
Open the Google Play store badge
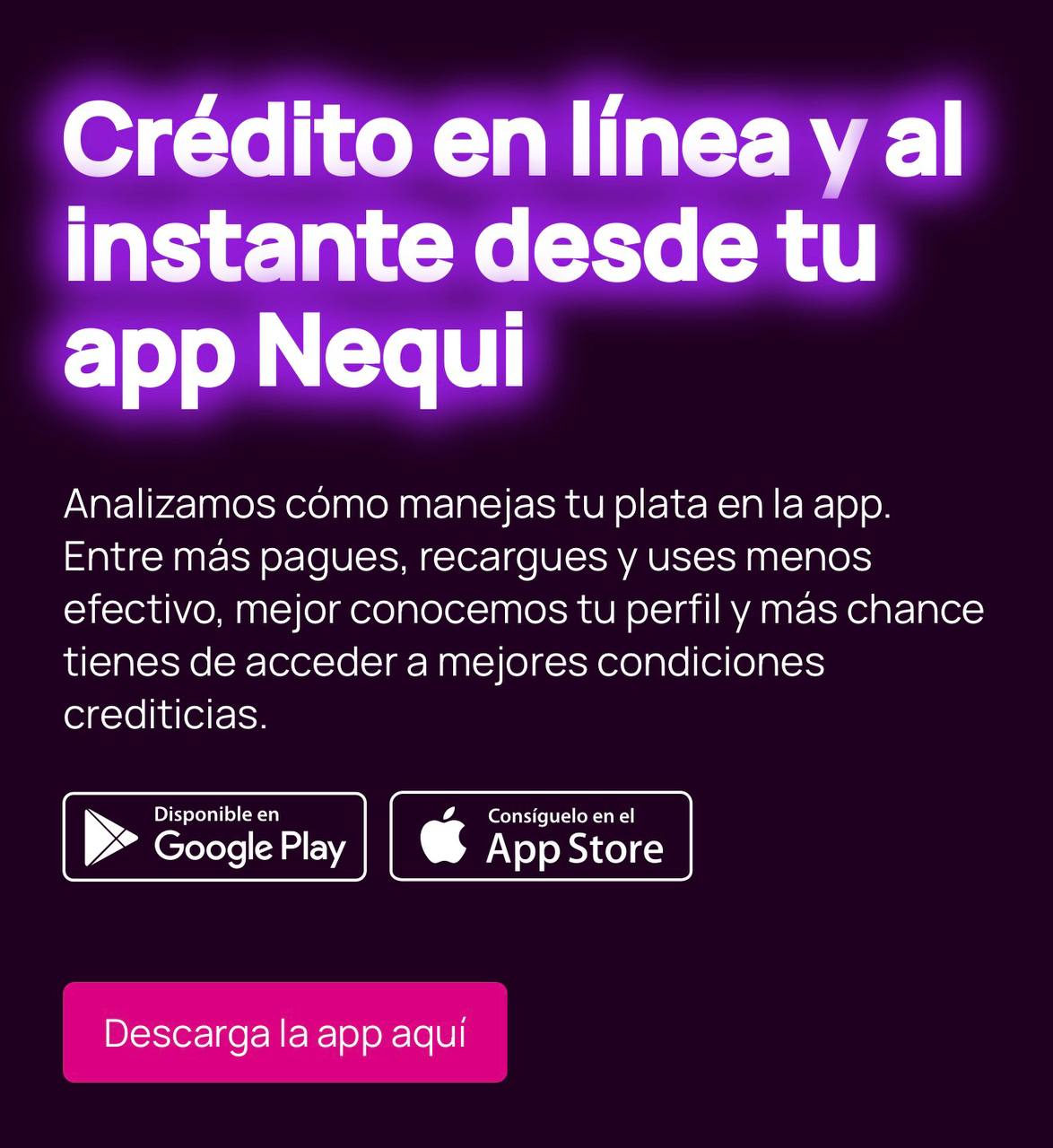tap(214, 837)
